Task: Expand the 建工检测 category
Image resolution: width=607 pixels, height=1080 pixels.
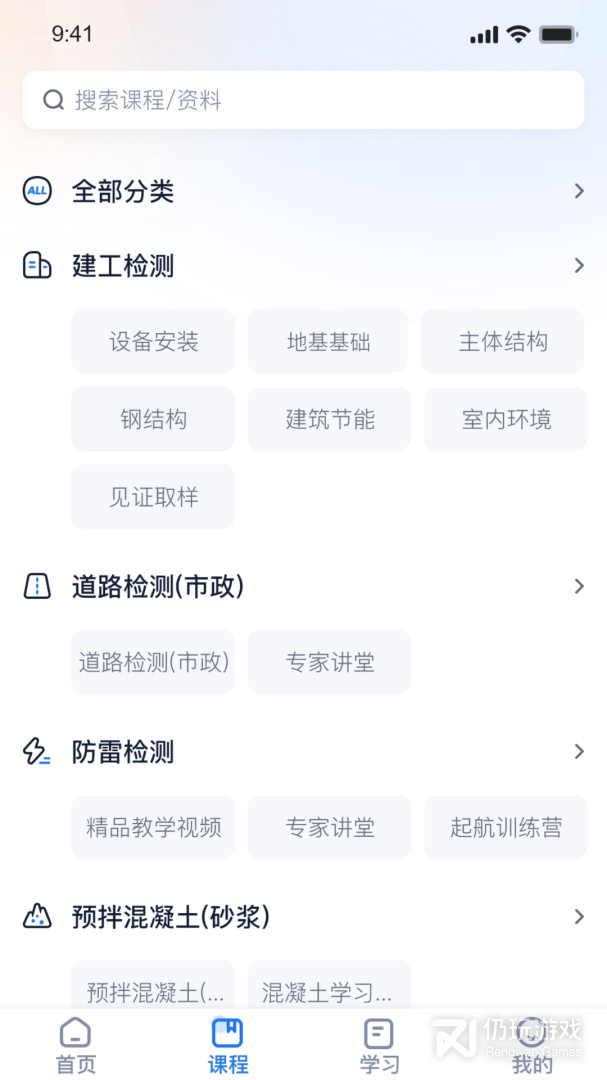Action: click(303, 266)
